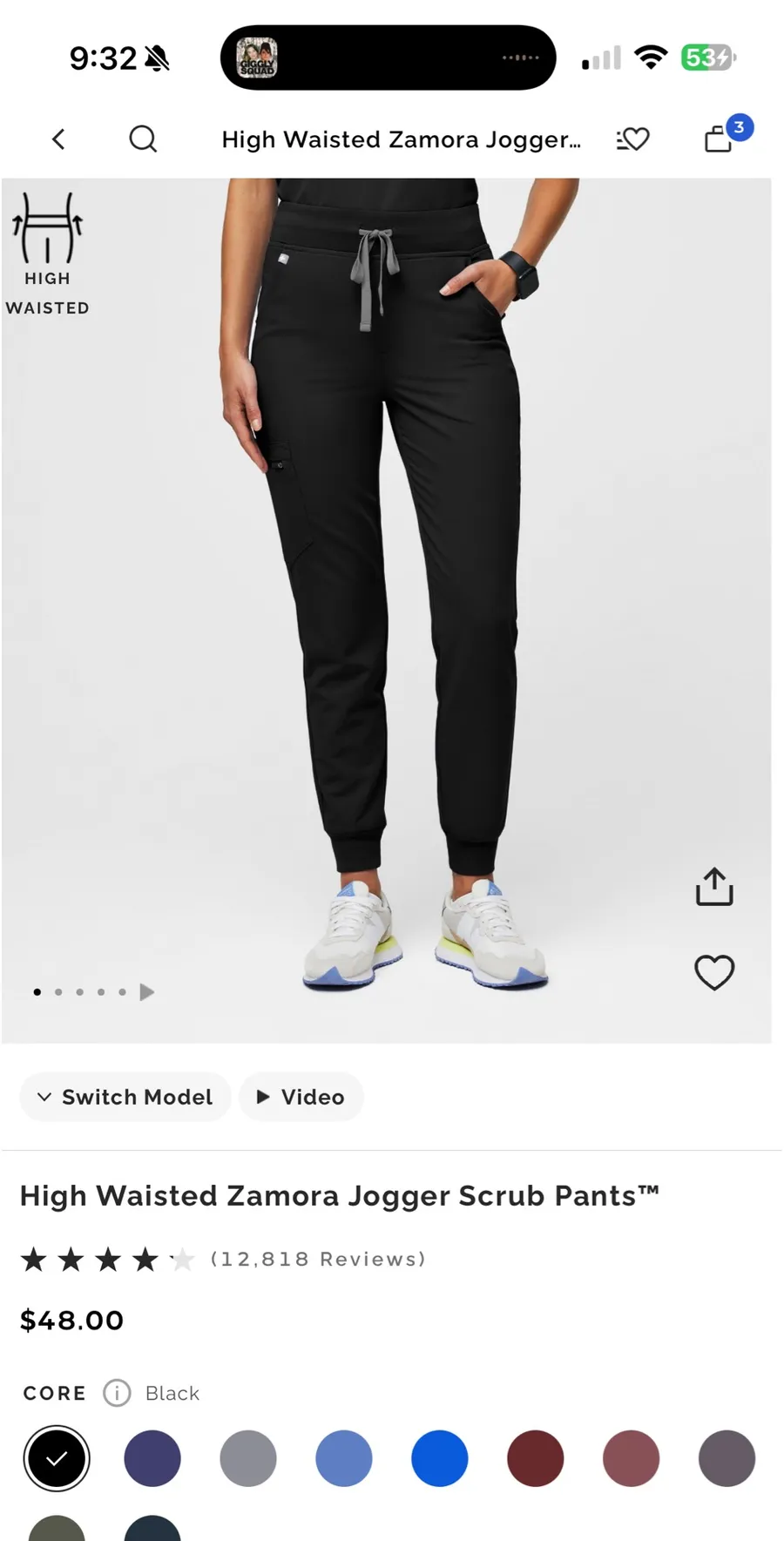The image size is (784, 1541).
Task: Share this jogger scrub pants product
Action: tap(714, 887)
